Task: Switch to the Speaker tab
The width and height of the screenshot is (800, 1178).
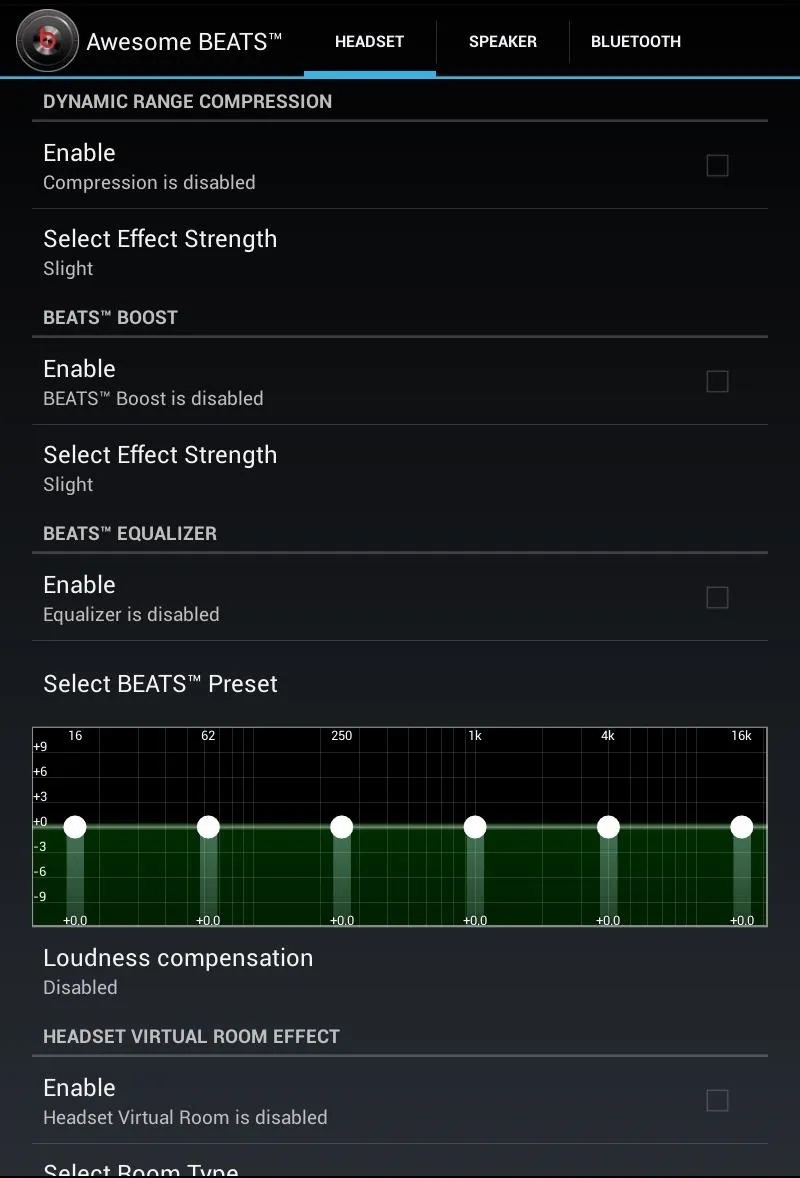Action: 502,42
